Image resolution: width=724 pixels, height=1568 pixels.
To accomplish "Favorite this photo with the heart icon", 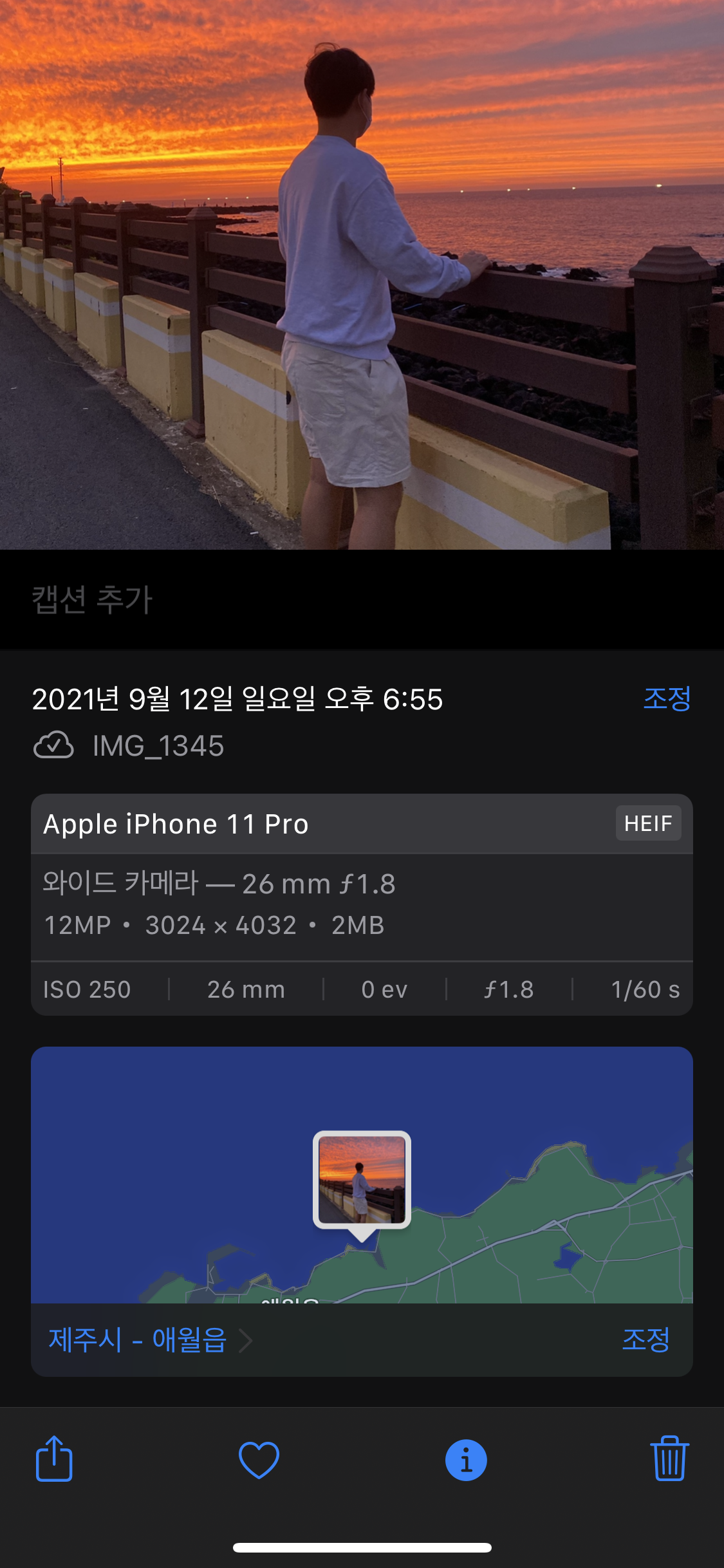I will pyautogui.click(x=259, y=1460).
